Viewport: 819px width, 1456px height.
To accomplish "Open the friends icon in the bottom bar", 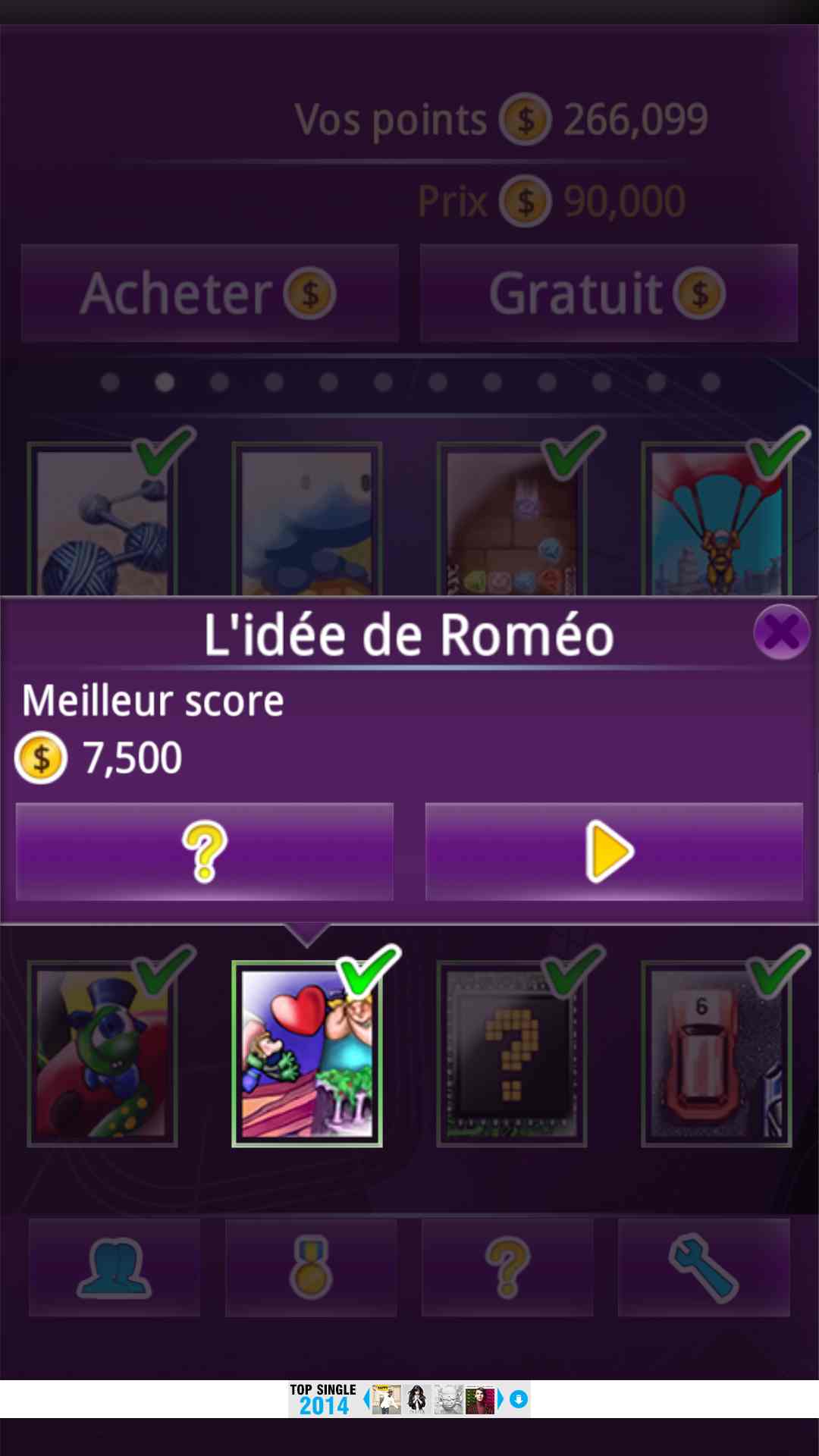I will (115, 1267).
